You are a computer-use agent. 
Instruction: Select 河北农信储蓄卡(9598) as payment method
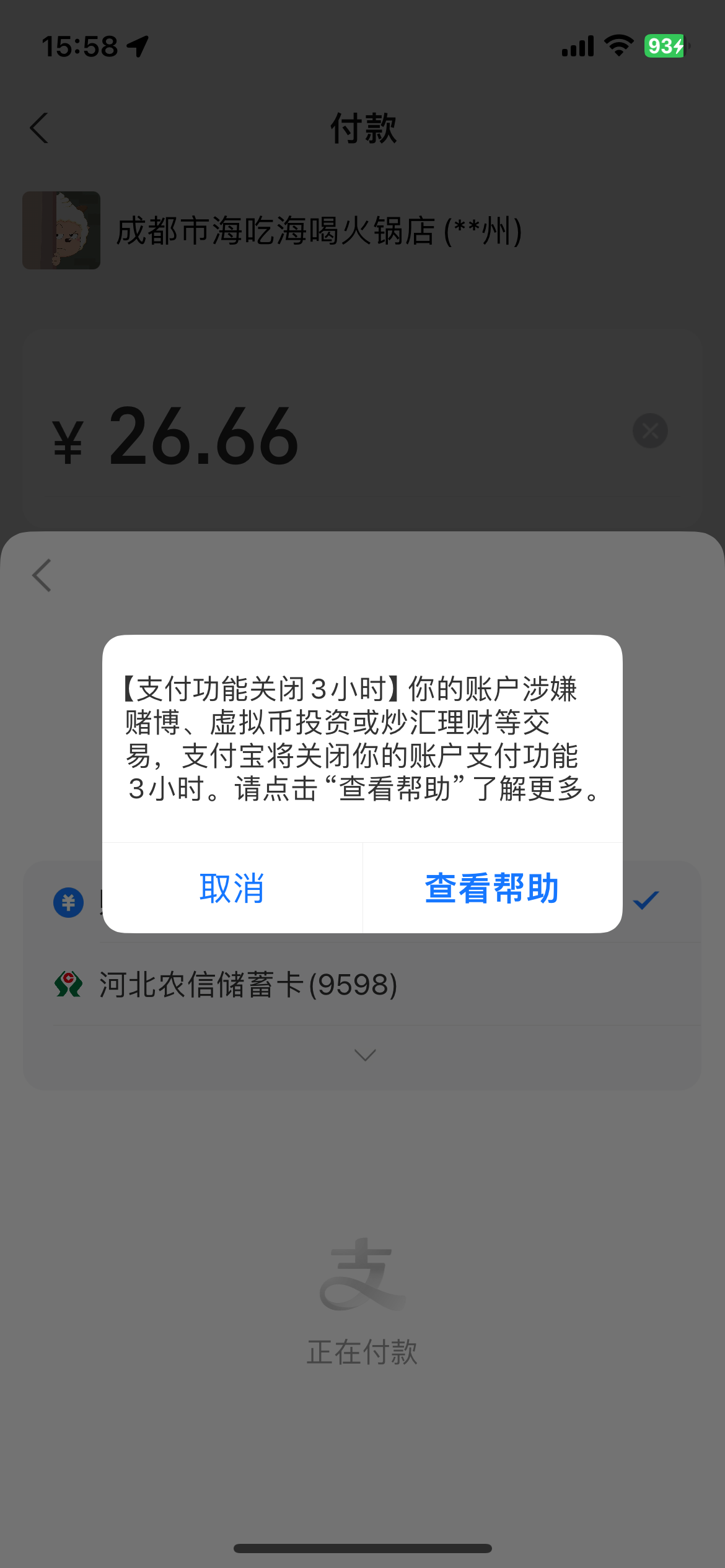click(248, 985)
